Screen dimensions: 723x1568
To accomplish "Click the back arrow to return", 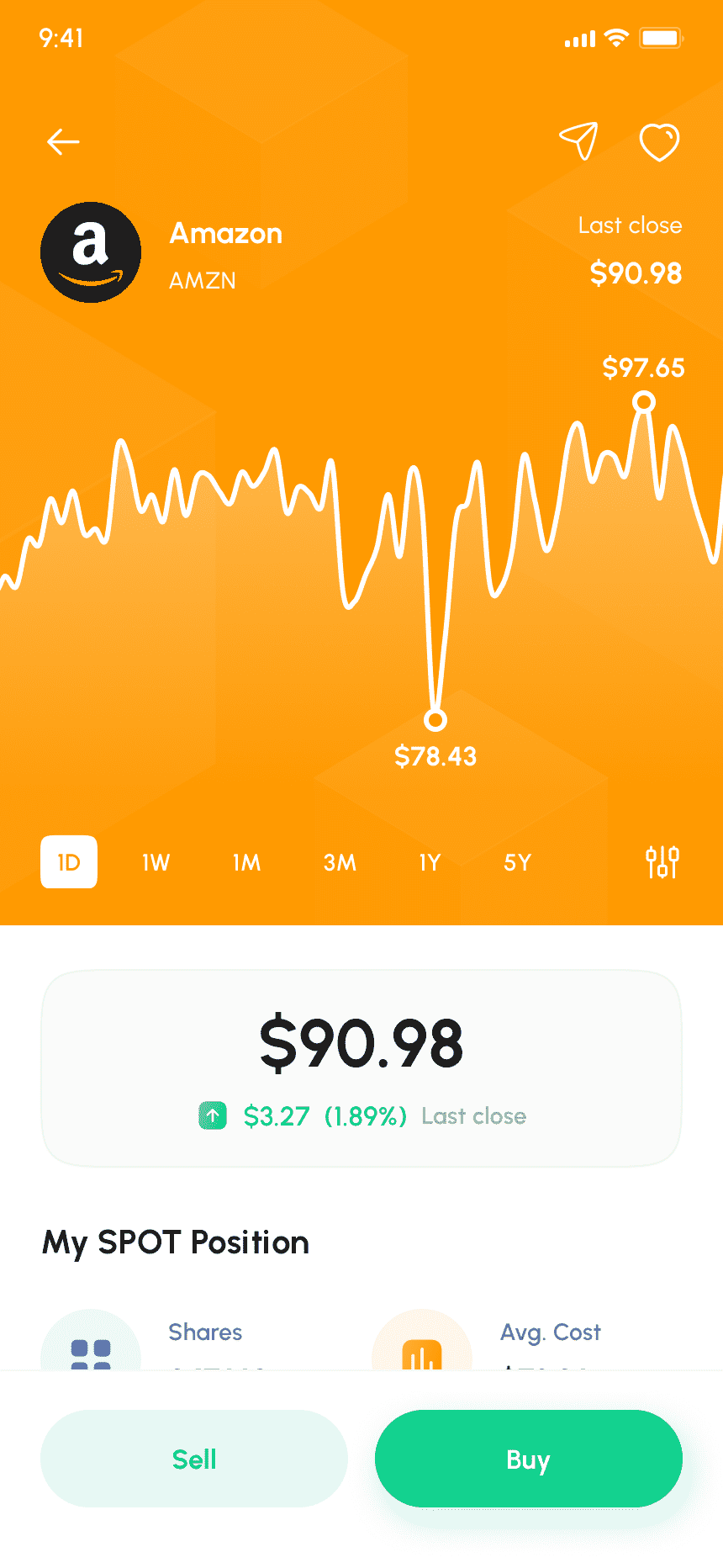I will [63, 141].
